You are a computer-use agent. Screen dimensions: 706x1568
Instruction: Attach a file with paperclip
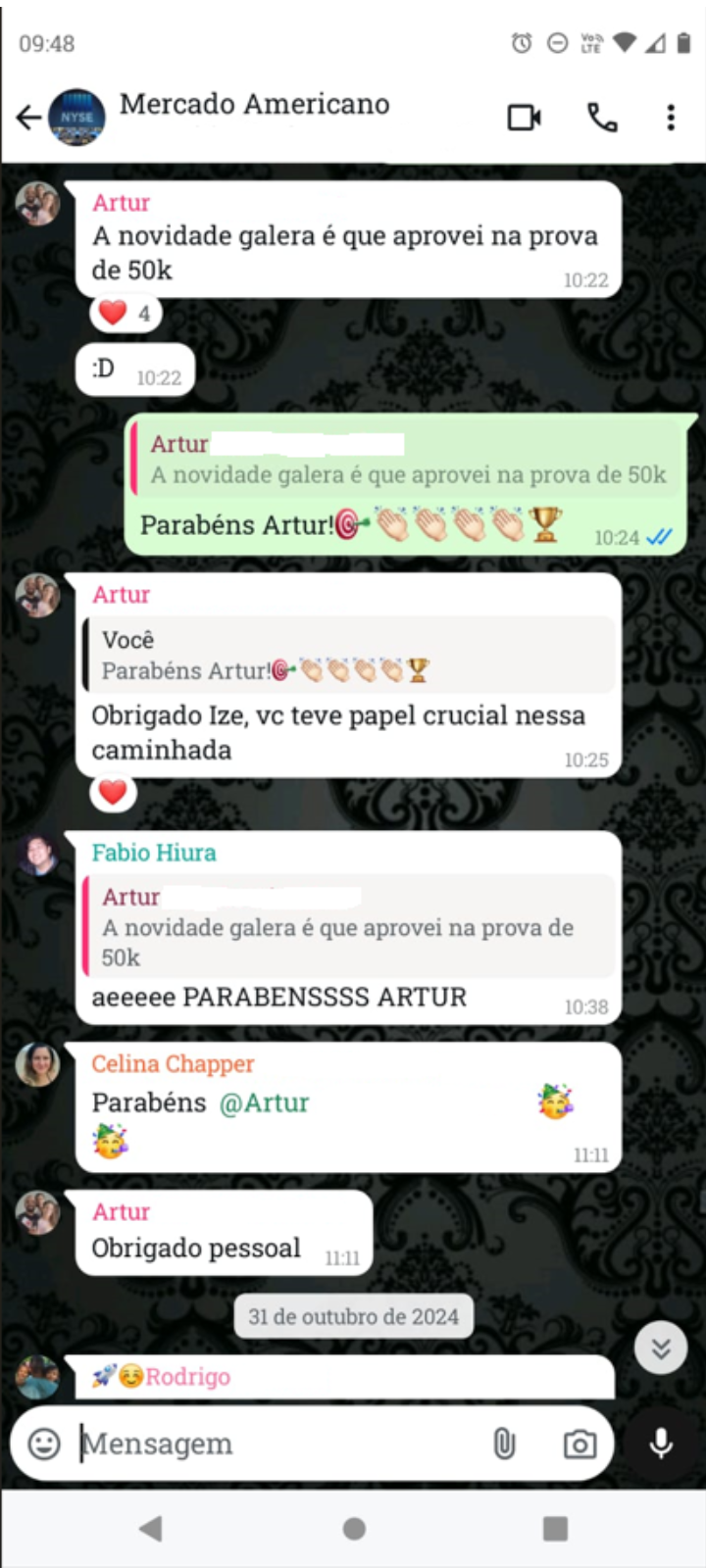point(504,1444)
